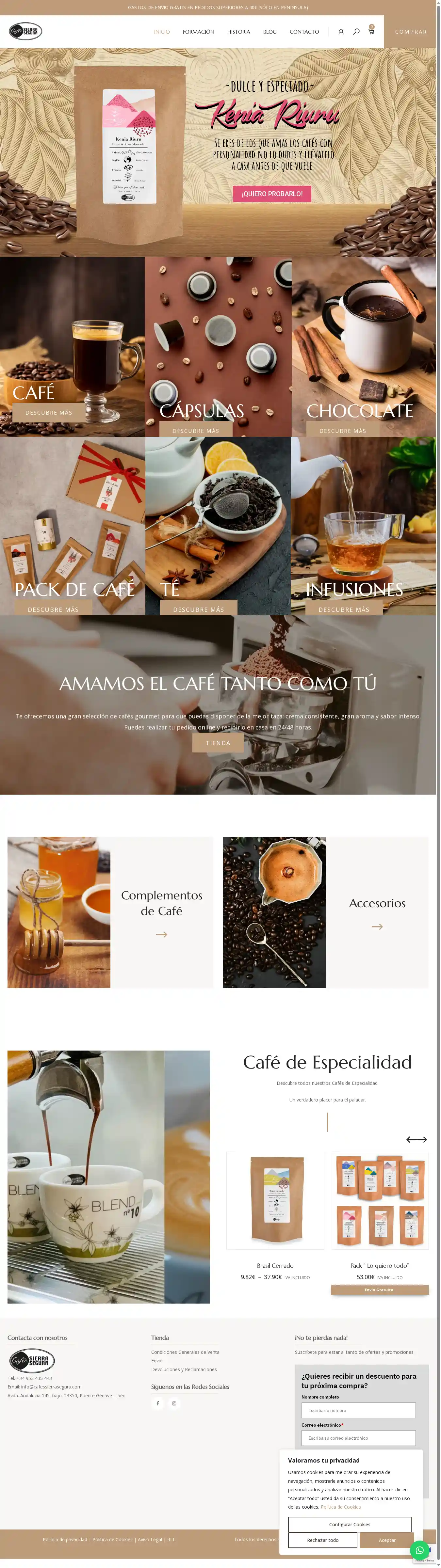Image resolution: width=441 pixels, height=1568 pixels.
Task: Open the search magnifier icon
Action: coord(356,32)
